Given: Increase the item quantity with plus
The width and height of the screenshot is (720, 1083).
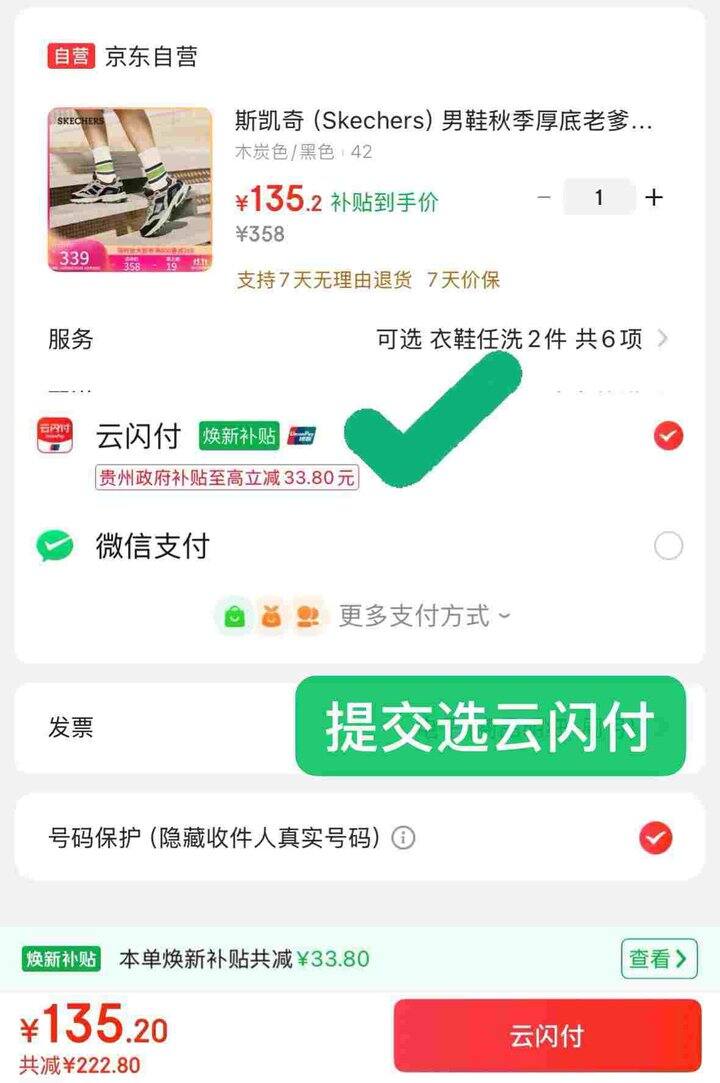Looking at the screenshot, I should click(654, 198).
